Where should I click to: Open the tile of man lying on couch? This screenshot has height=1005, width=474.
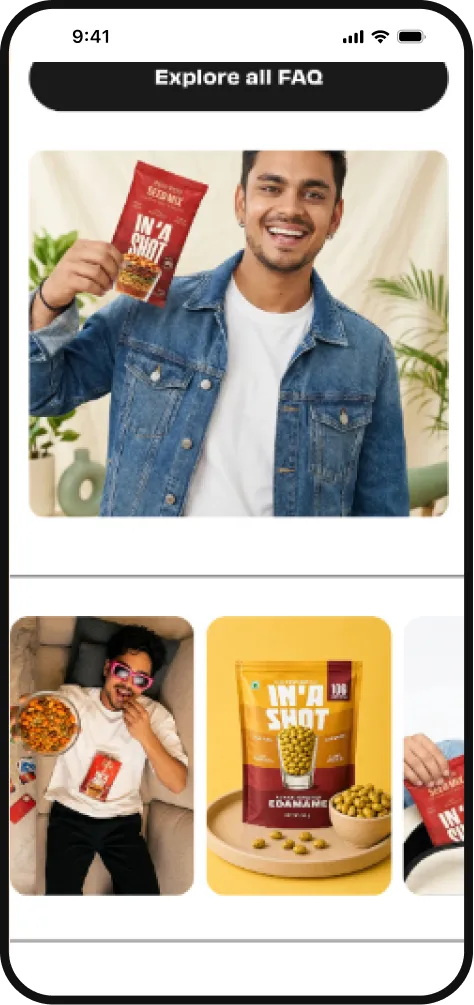tap(102, 756)
